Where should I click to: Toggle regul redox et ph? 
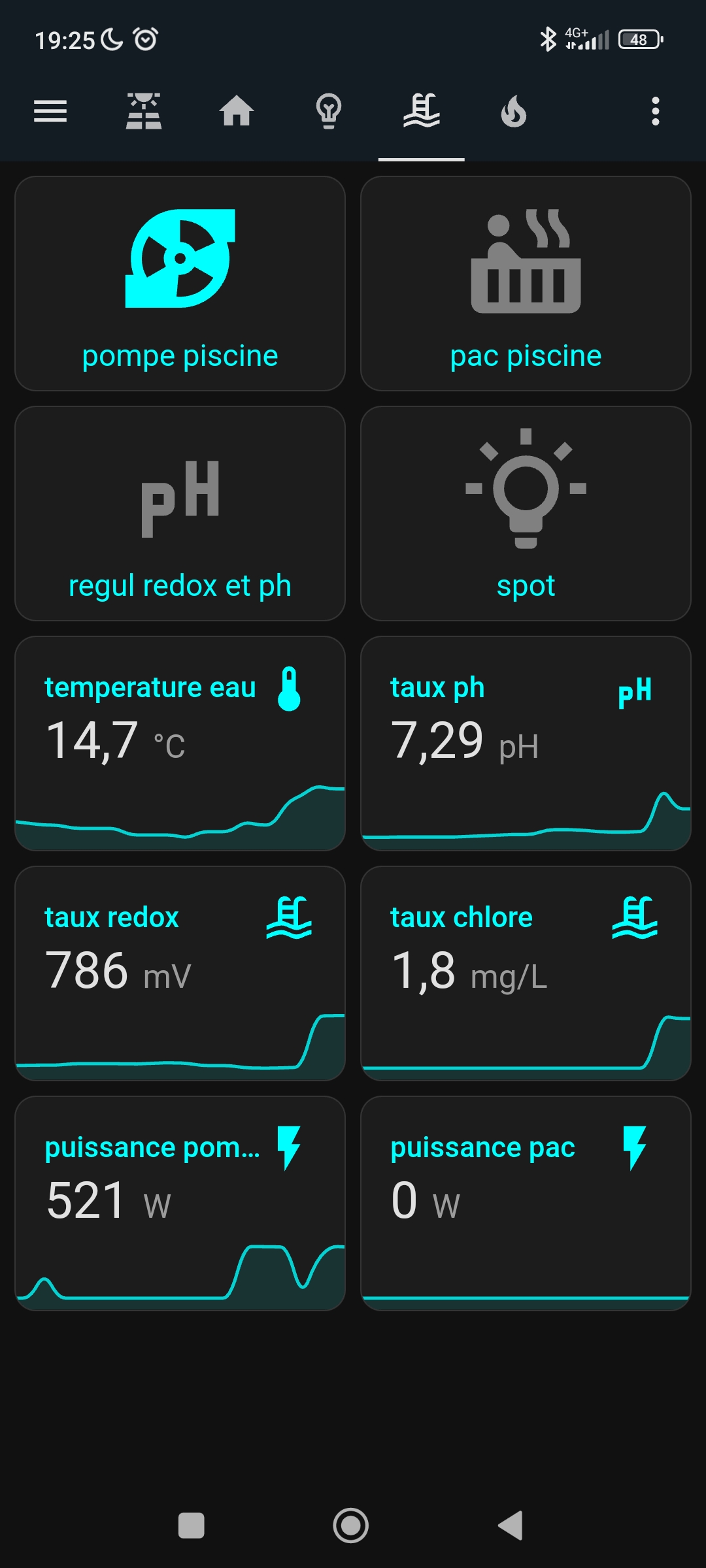tap(180, 514)
